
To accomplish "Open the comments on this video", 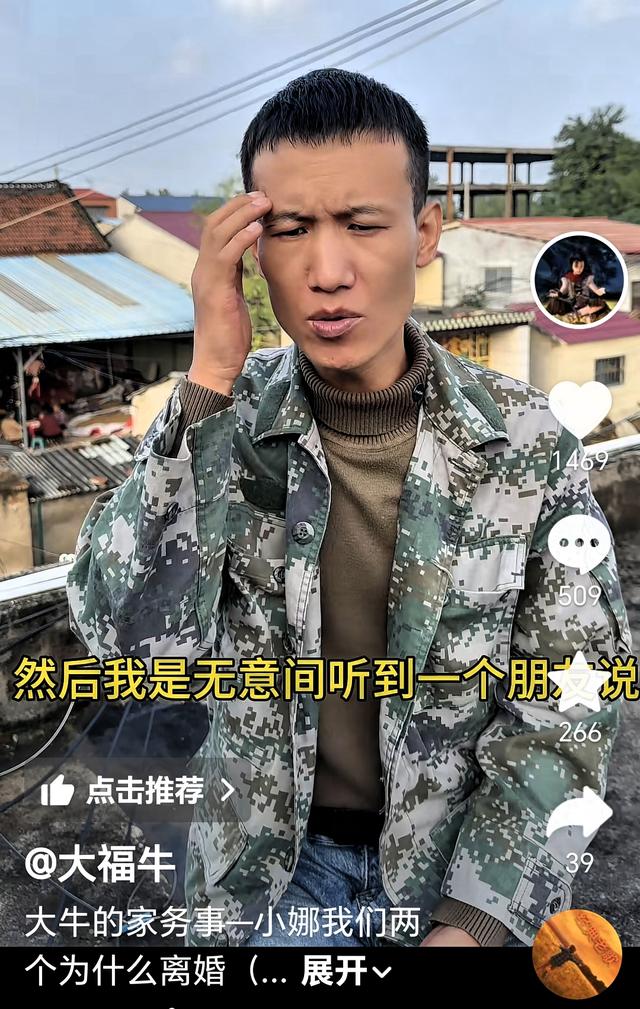I will [x=579, y=544].
